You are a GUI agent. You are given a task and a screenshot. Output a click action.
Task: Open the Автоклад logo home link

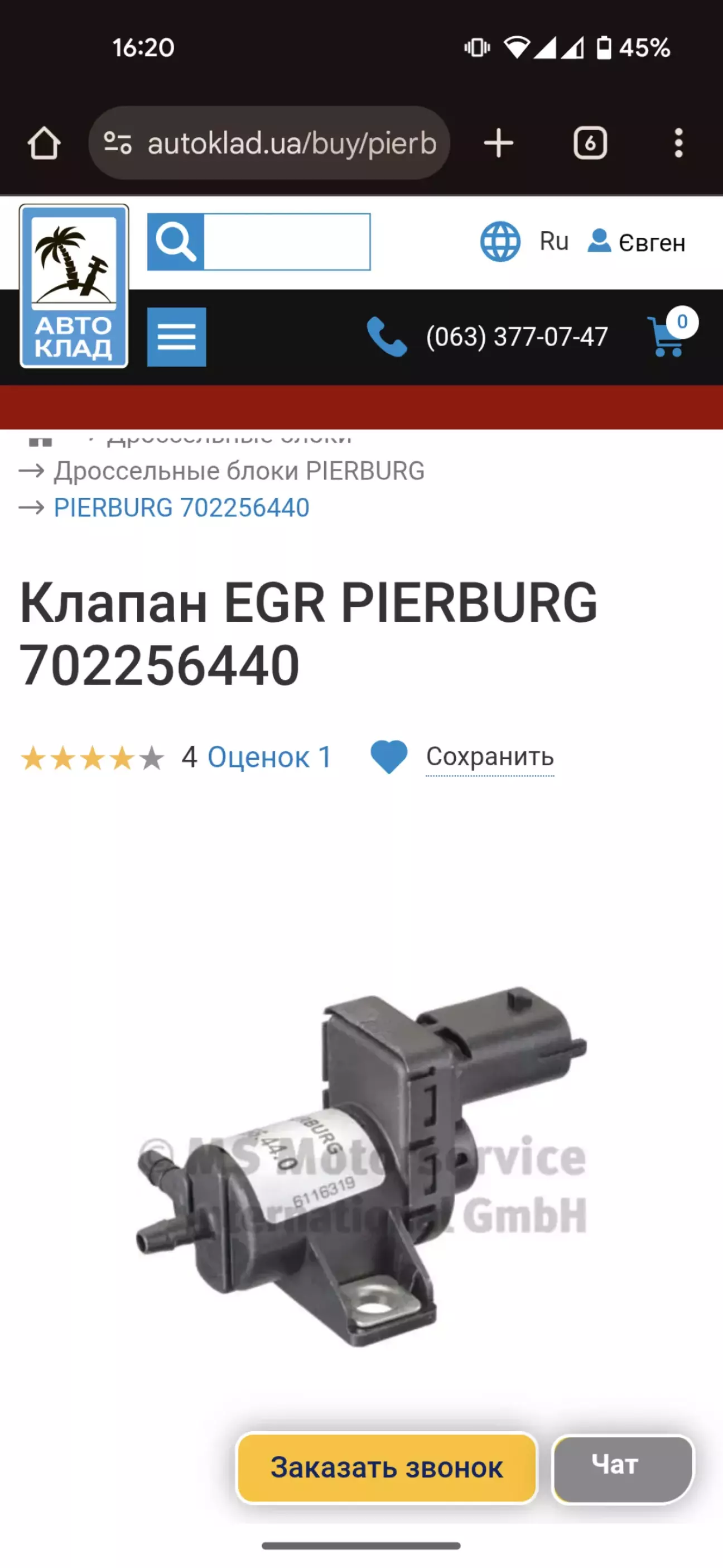click(74, 286)
